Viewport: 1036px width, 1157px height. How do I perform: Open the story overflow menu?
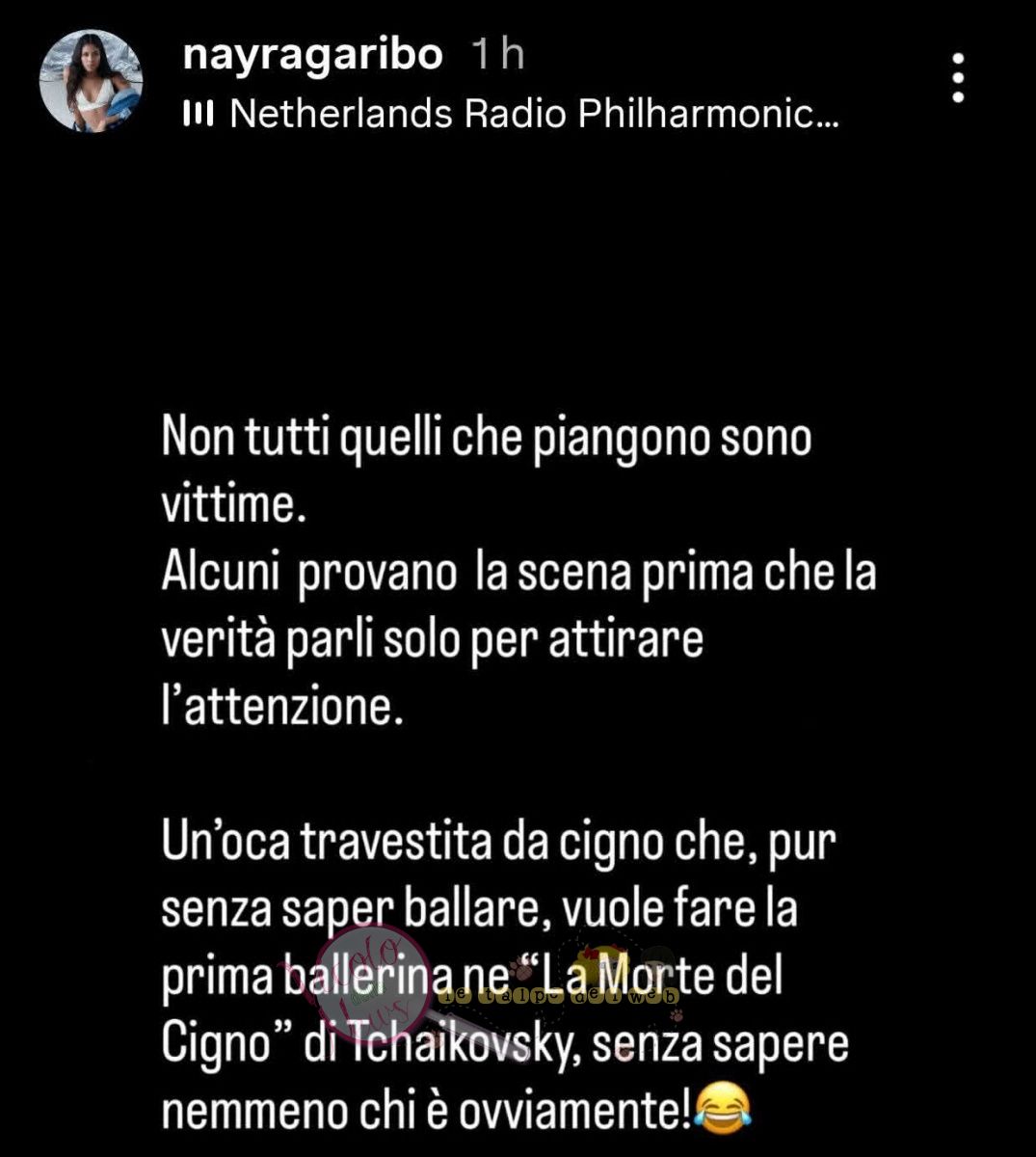click(x=958, y=78)
